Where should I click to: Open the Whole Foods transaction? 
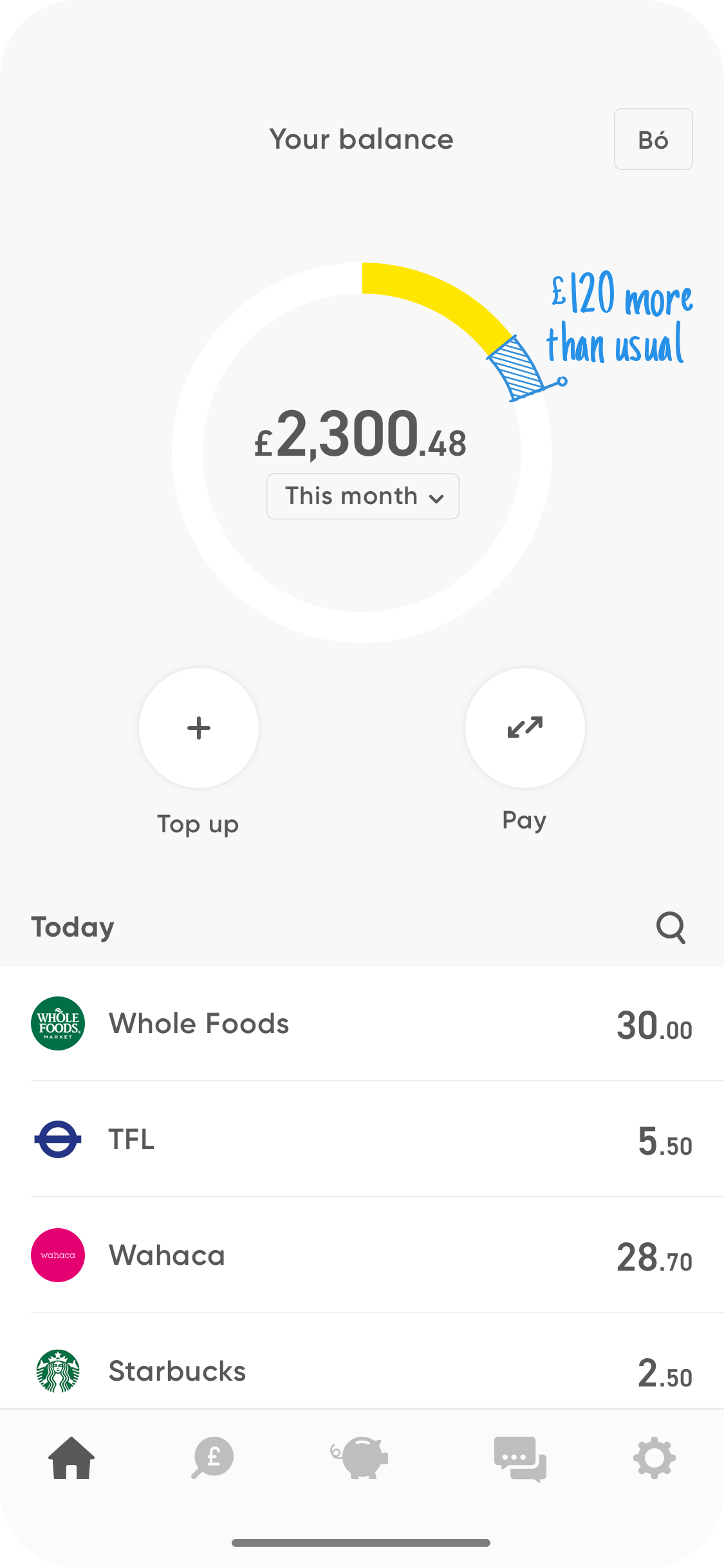362,1023
